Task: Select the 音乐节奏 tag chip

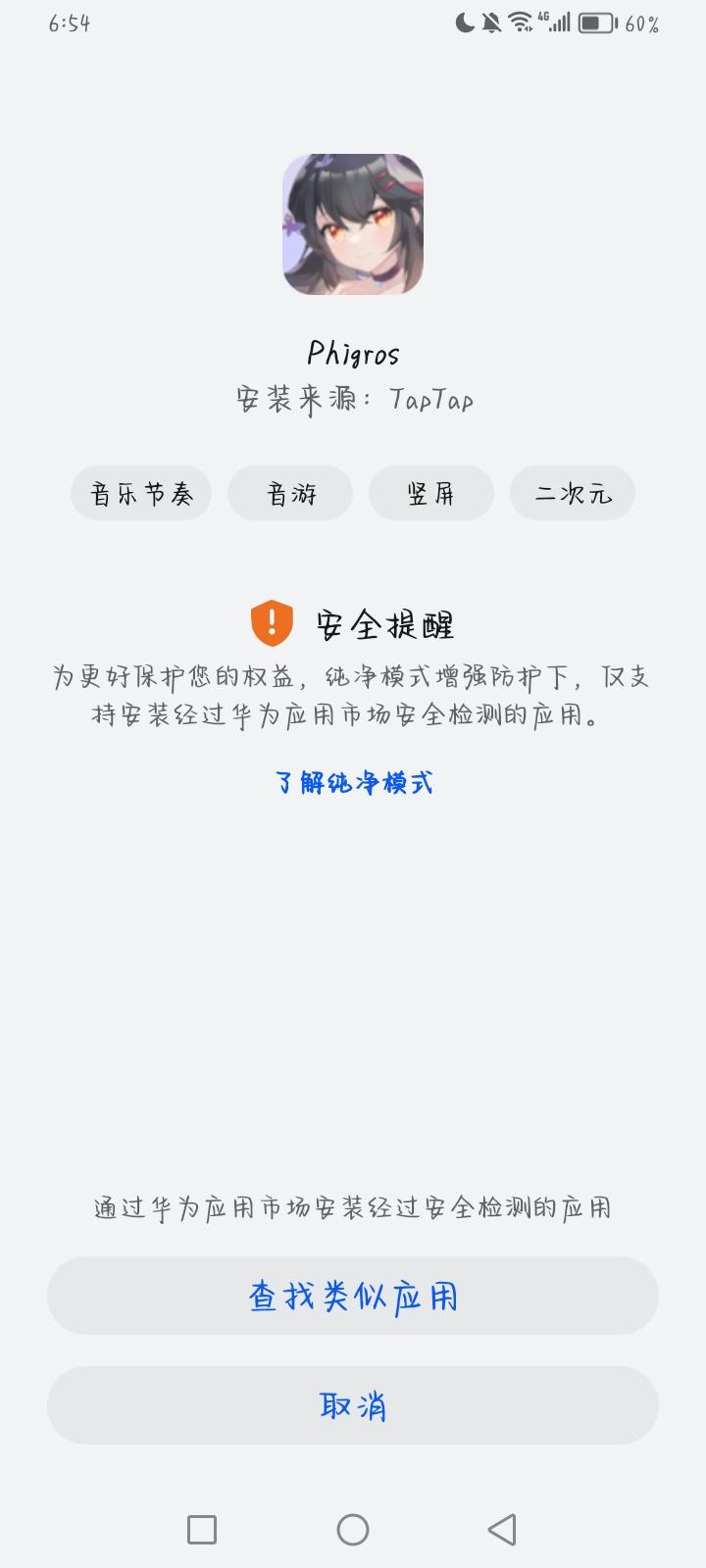Action: [140, 493]
